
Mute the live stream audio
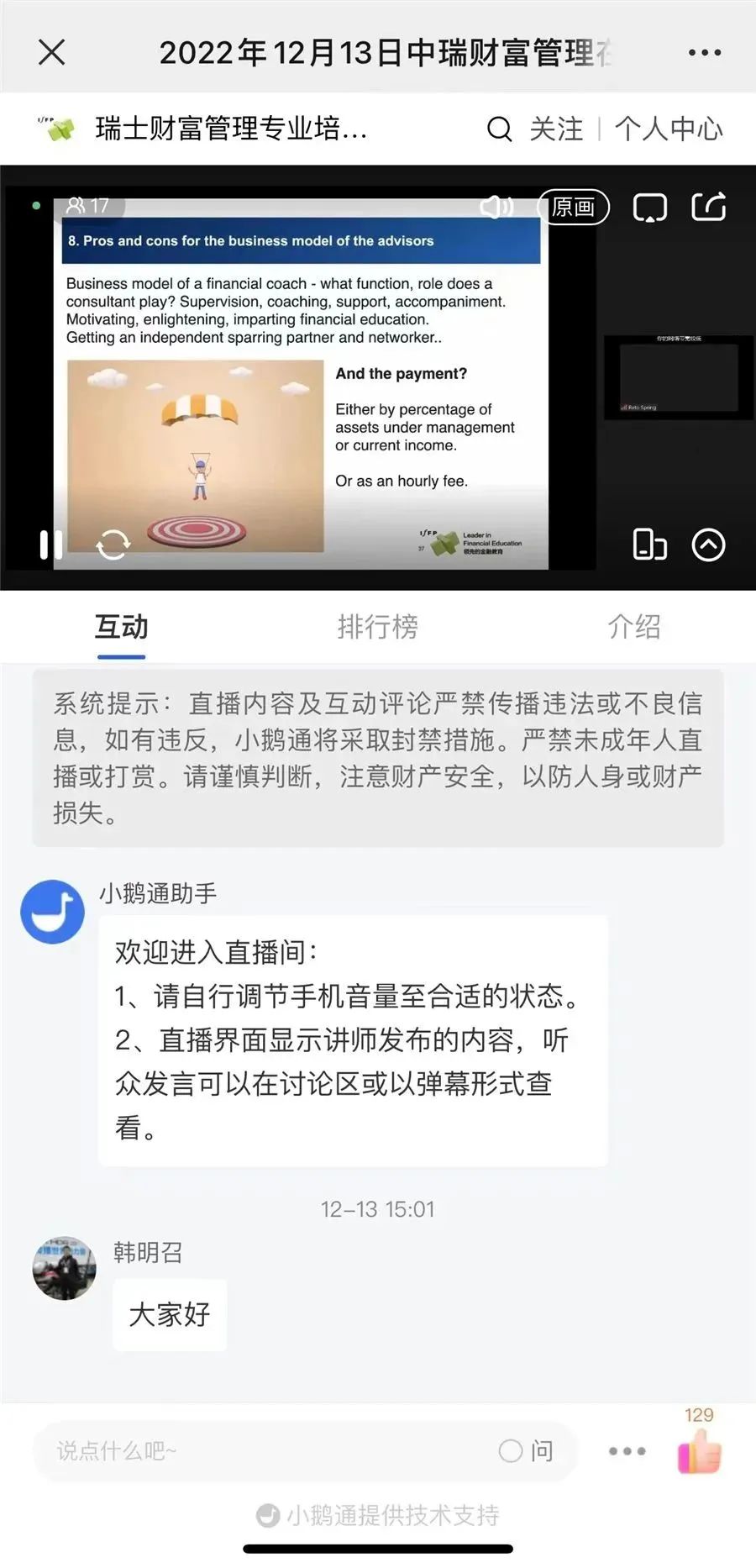[x=496, y=207]
